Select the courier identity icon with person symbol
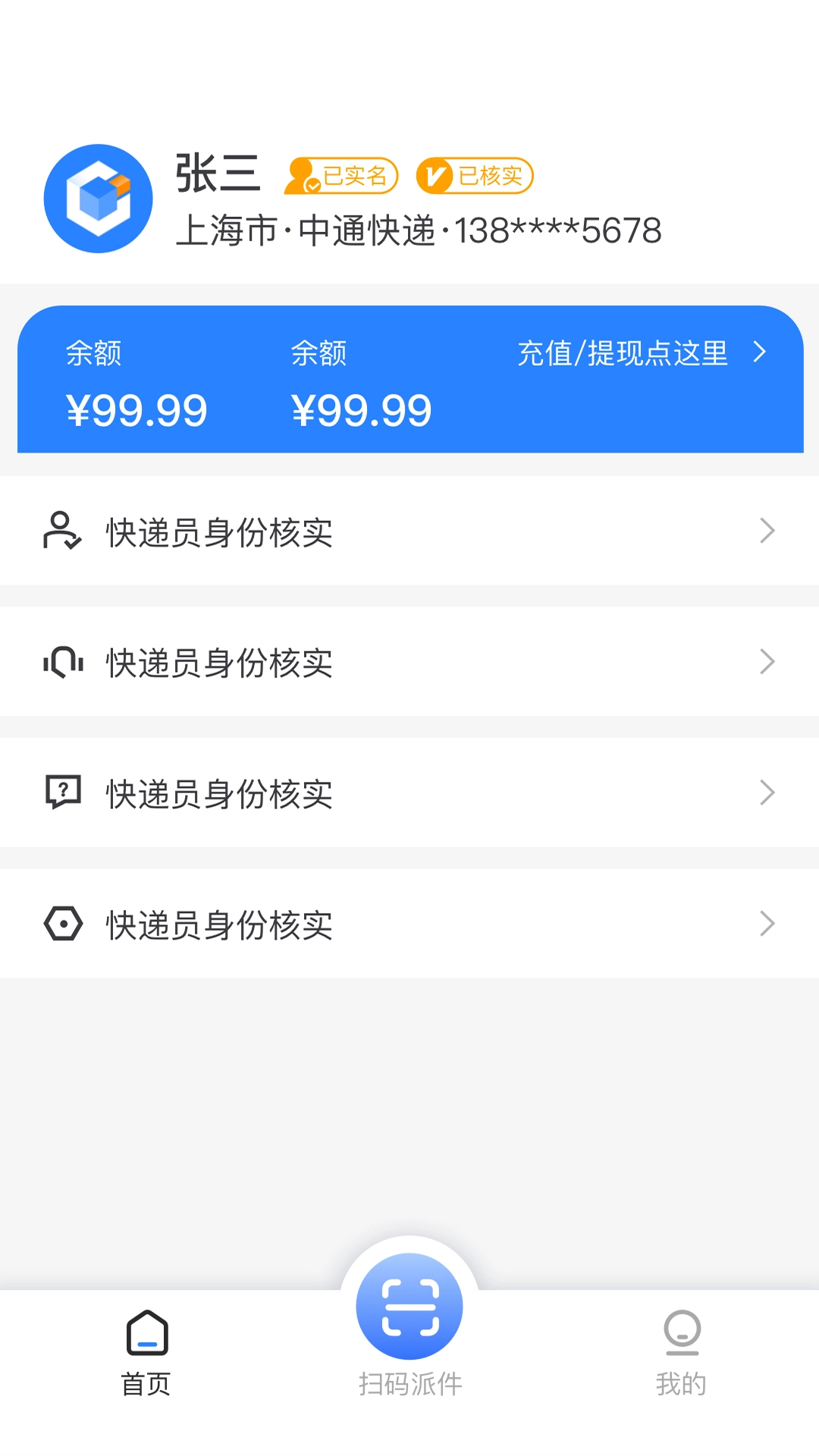Image resolution: width=819 pixels, height=1456 pixels. [x=62, y=532]
